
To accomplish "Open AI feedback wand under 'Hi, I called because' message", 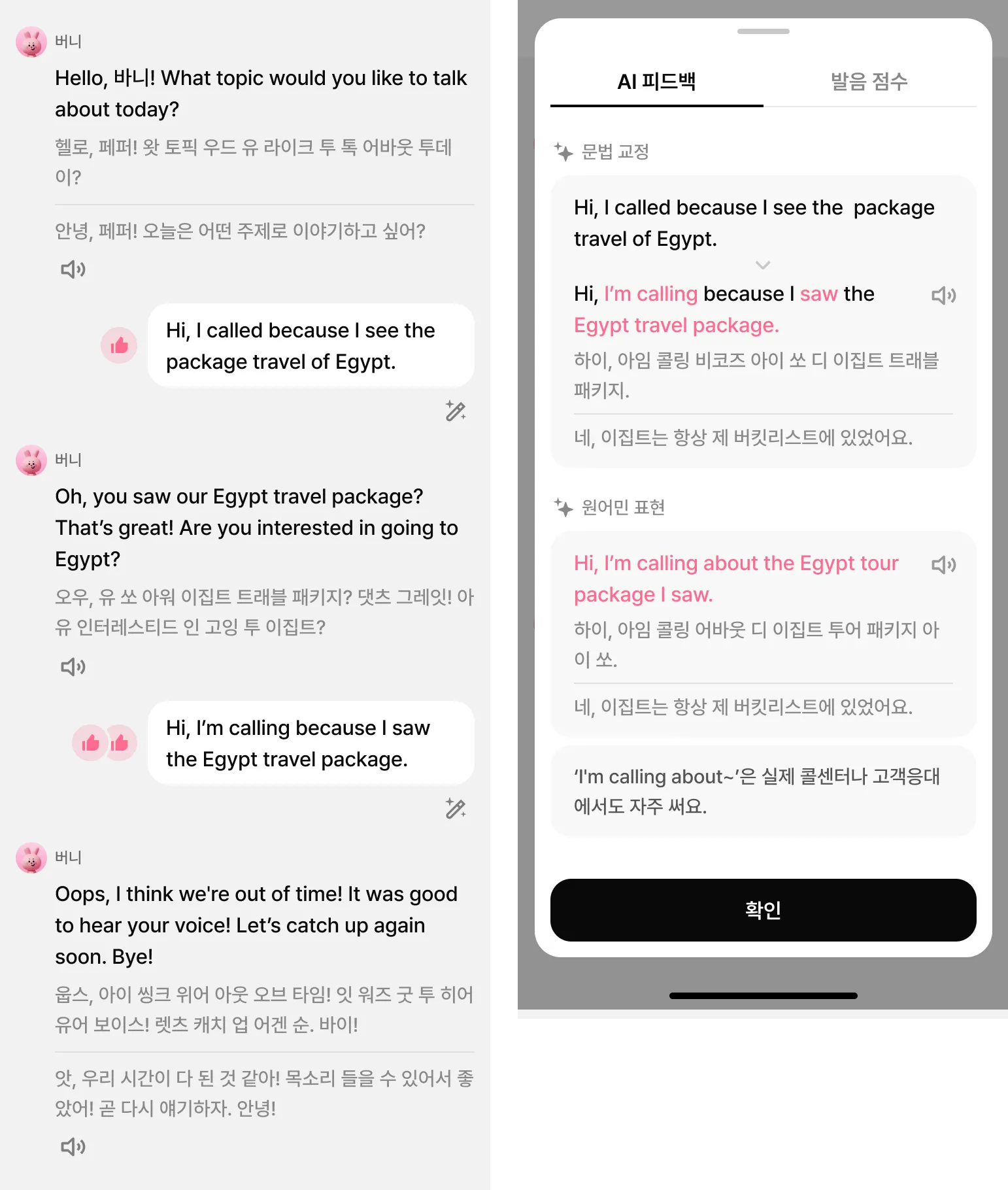I will click(x=456, y=411).
